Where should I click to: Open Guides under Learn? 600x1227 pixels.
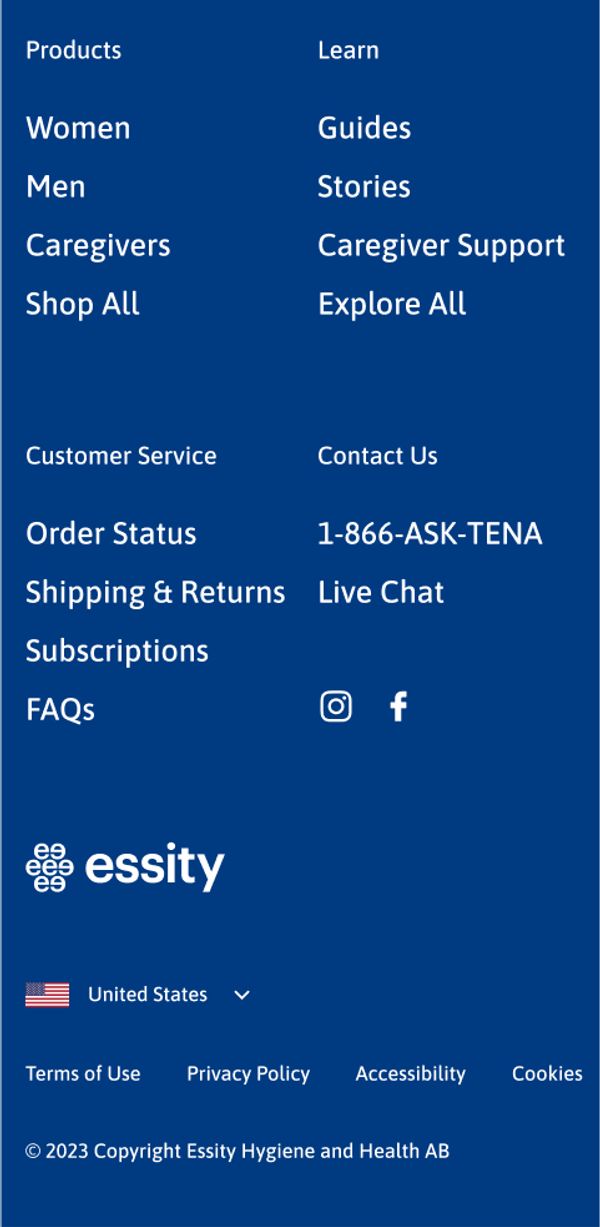pos(364,128)
